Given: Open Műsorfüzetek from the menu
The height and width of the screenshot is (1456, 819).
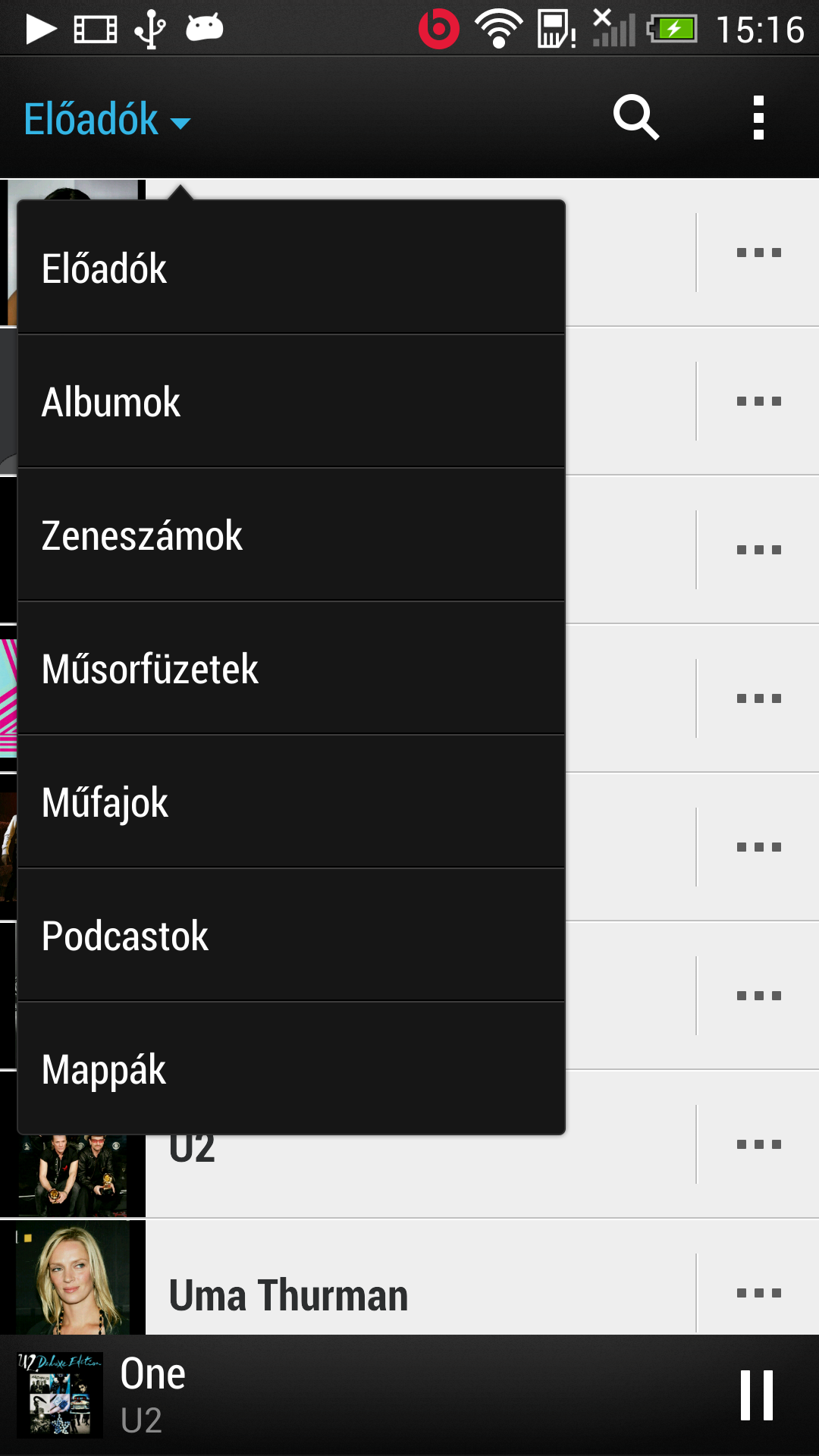Looking at the screenshot, I should point(291,669).
